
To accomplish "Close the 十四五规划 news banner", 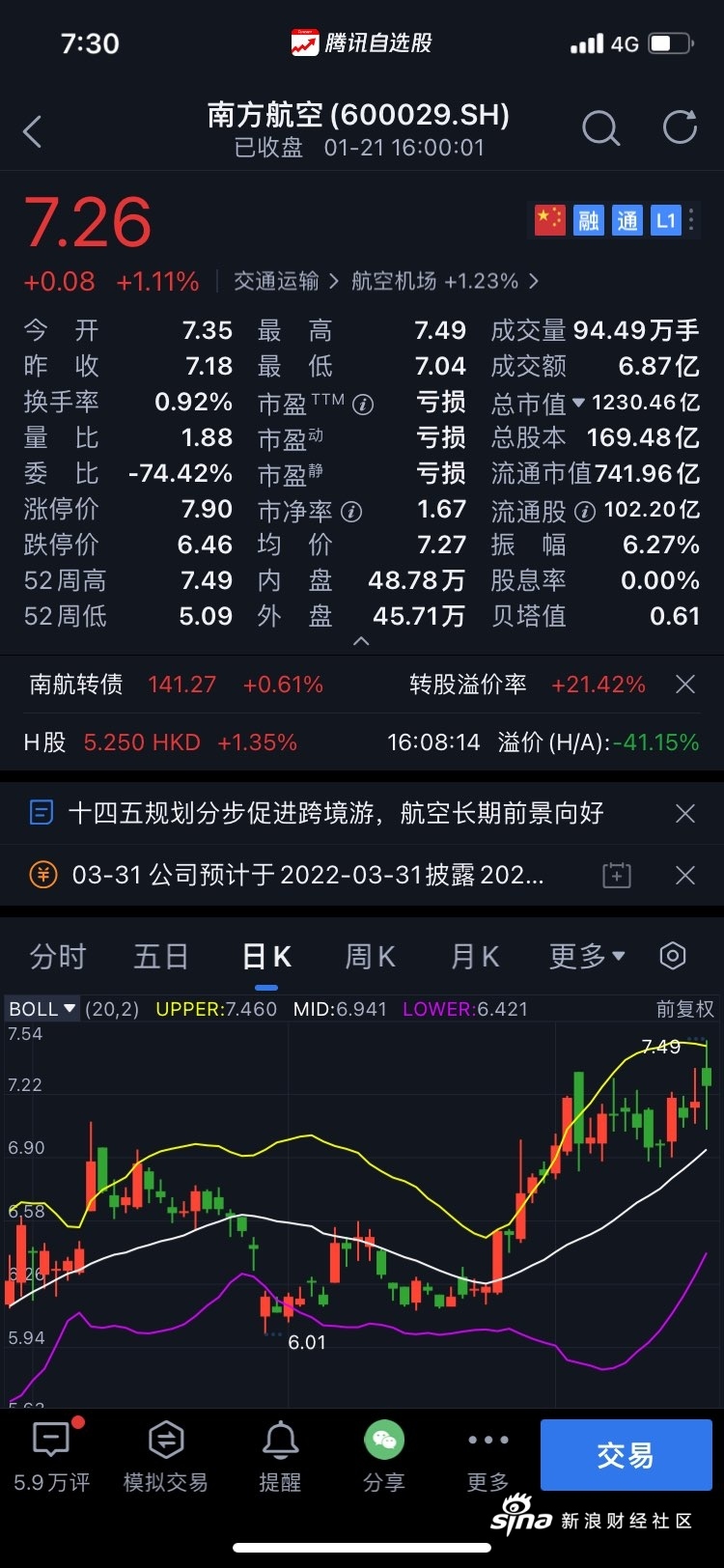I will pyautogui.click(x=685, y=813).
